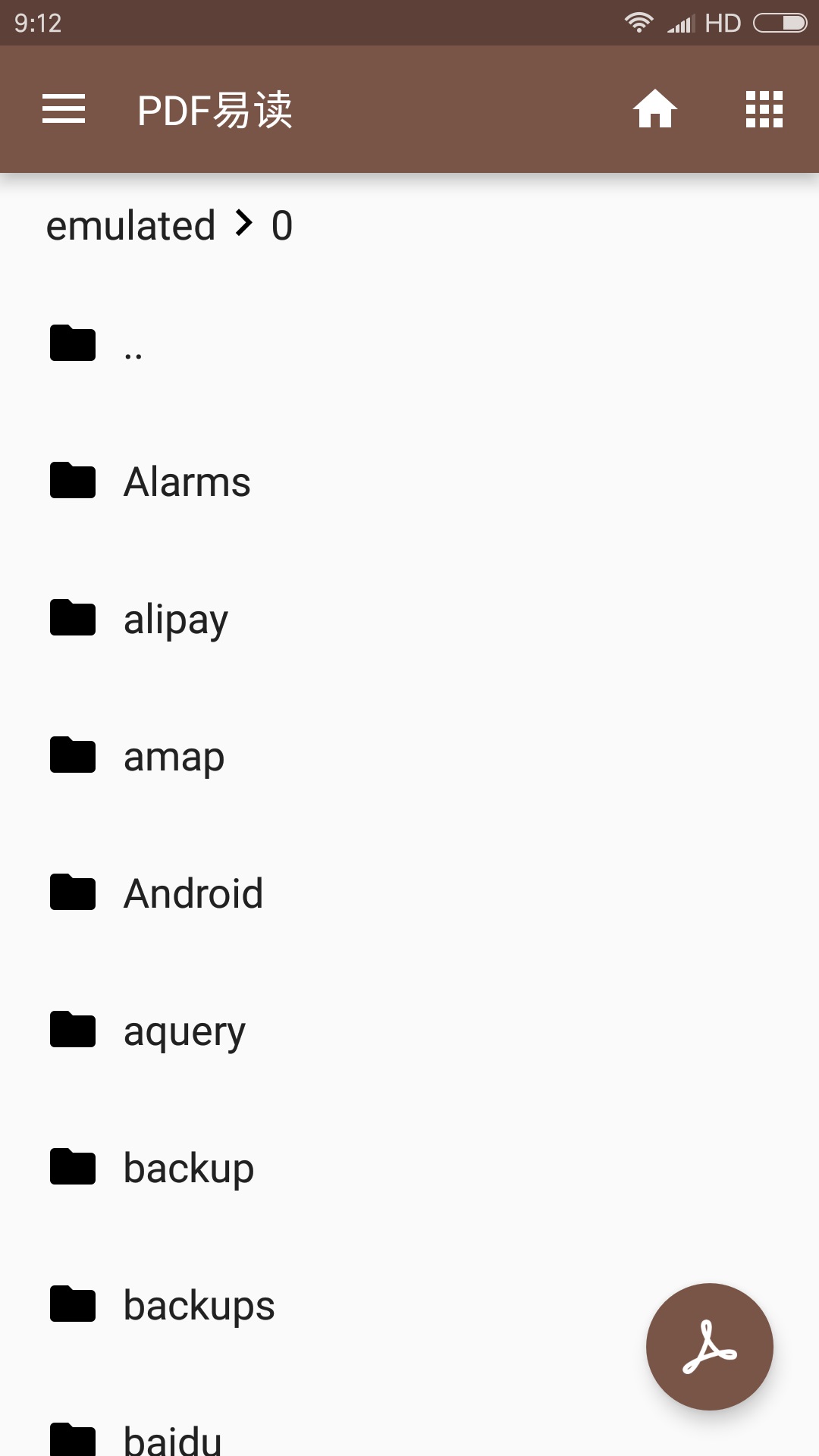Switch to grid view
The width and height of the screenshot is (819, 1456).
[x=764, y=109]
